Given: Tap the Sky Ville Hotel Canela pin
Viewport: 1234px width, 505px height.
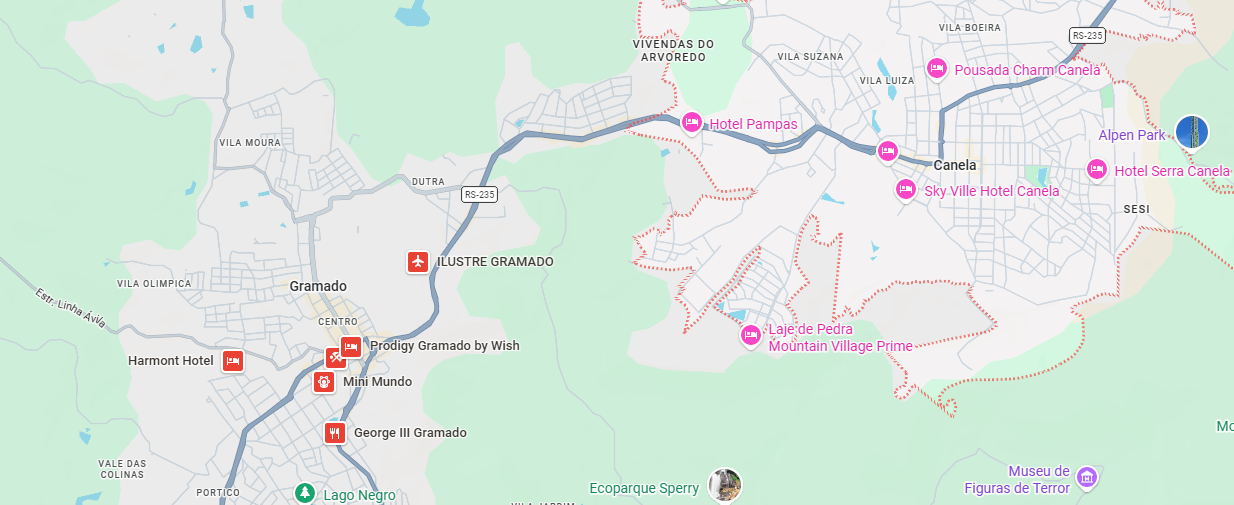Looking at the screenshot, I should pyautogui.click(x=905, y=189).
